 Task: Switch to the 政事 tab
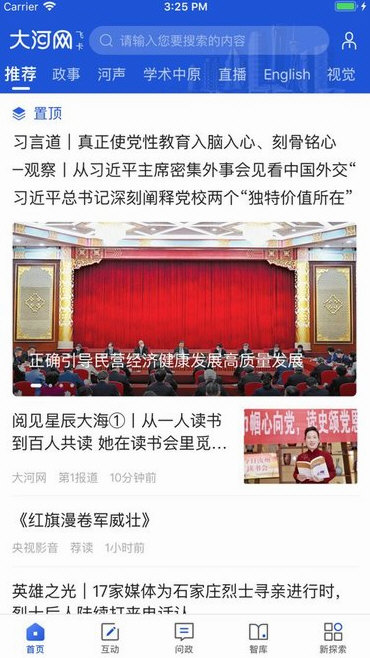click(x=66, y=75)
